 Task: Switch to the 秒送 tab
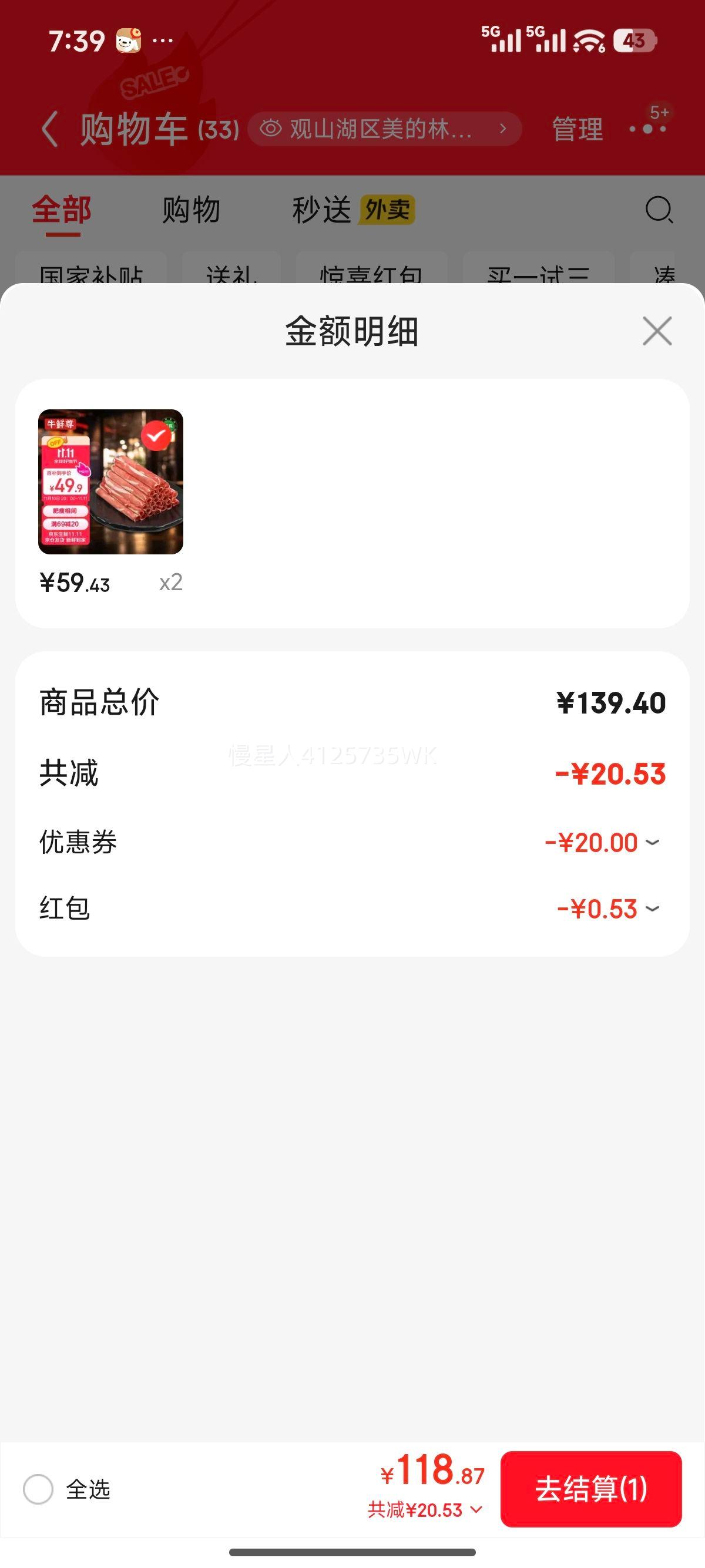323,209
